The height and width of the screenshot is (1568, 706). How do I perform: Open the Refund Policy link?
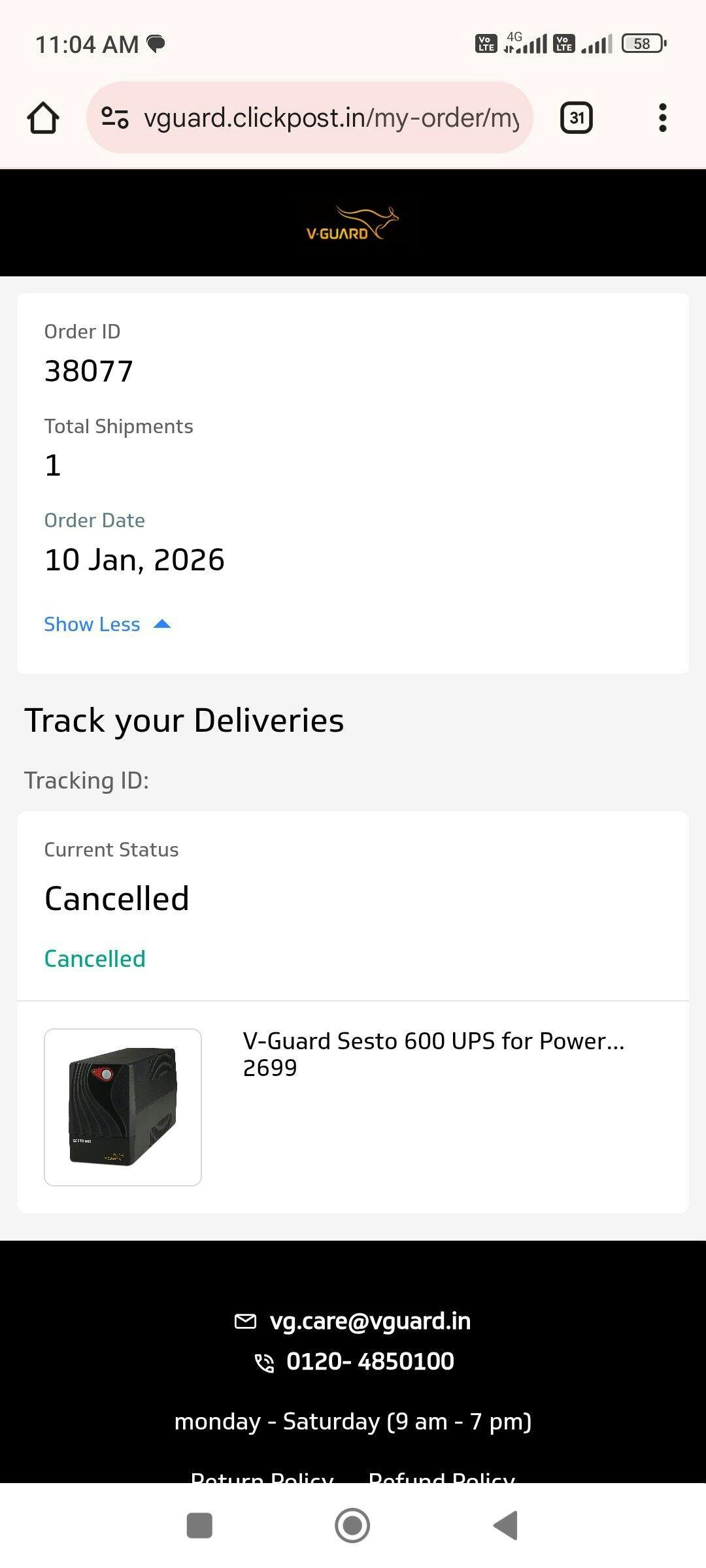[442, 1475]
